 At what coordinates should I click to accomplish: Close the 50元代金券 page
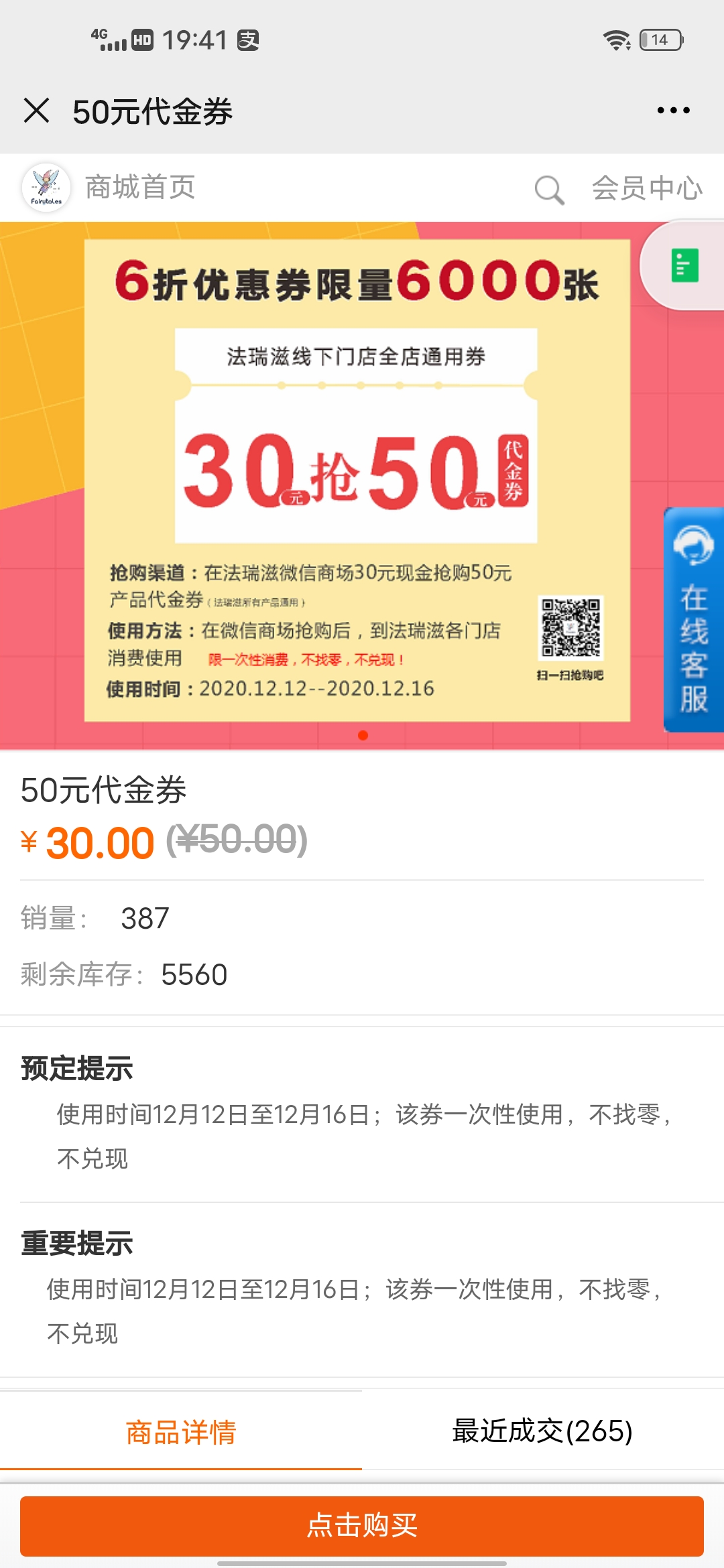(36, 111)
